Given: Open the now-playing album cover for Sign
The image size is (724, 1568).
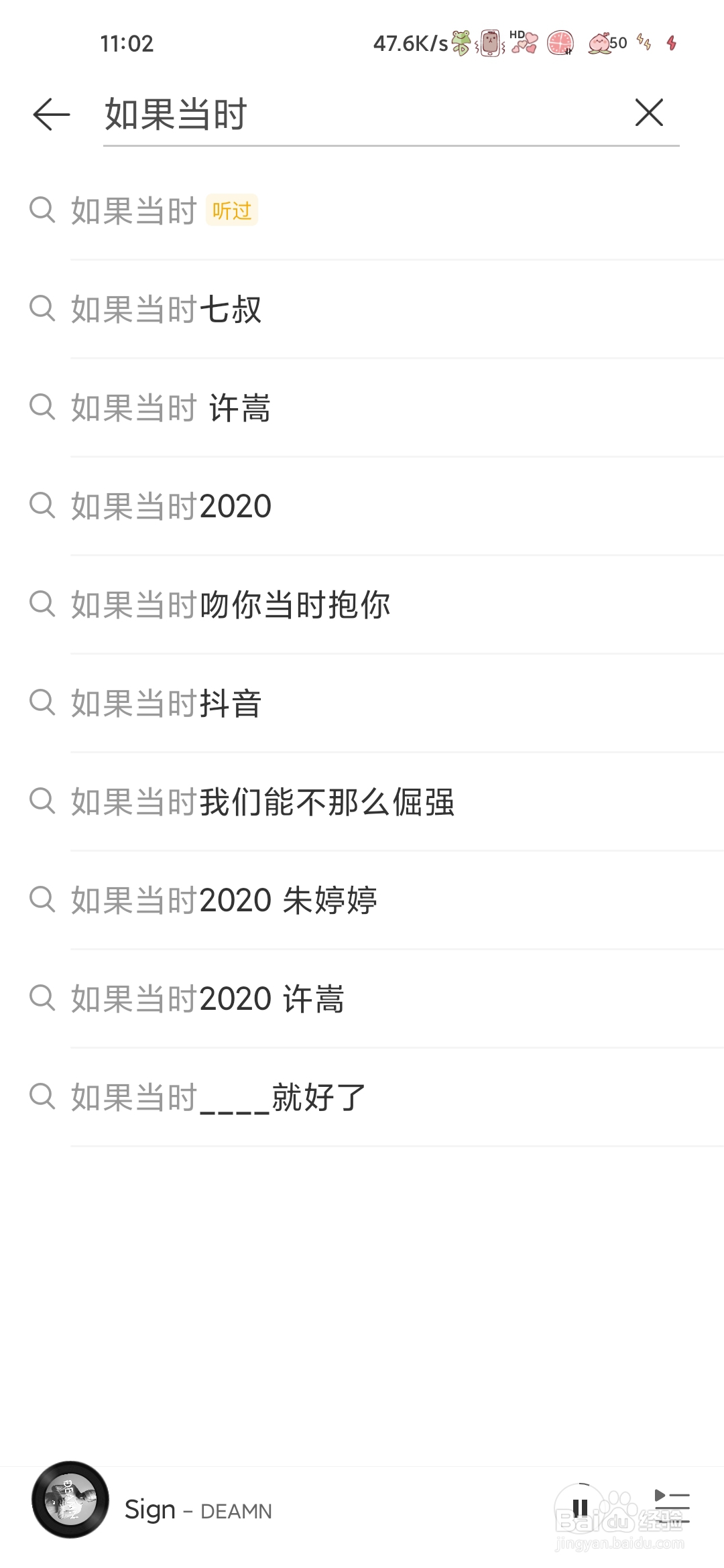Looking at the screenshot, I should coord(70,1500).
